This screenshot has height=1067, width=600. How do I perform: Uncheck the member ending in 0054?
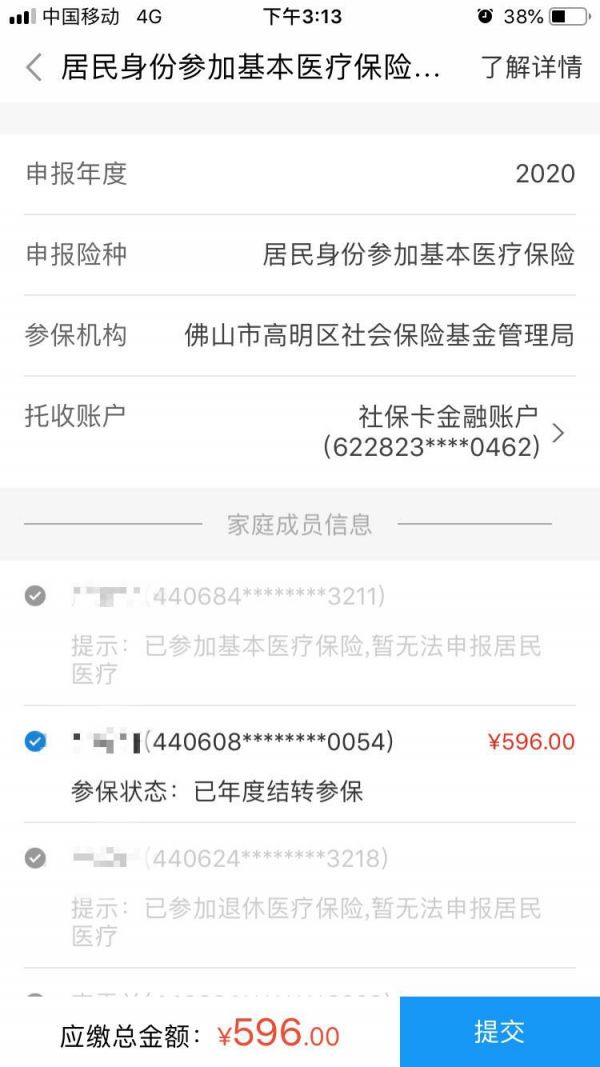click(x=35, y=741)
